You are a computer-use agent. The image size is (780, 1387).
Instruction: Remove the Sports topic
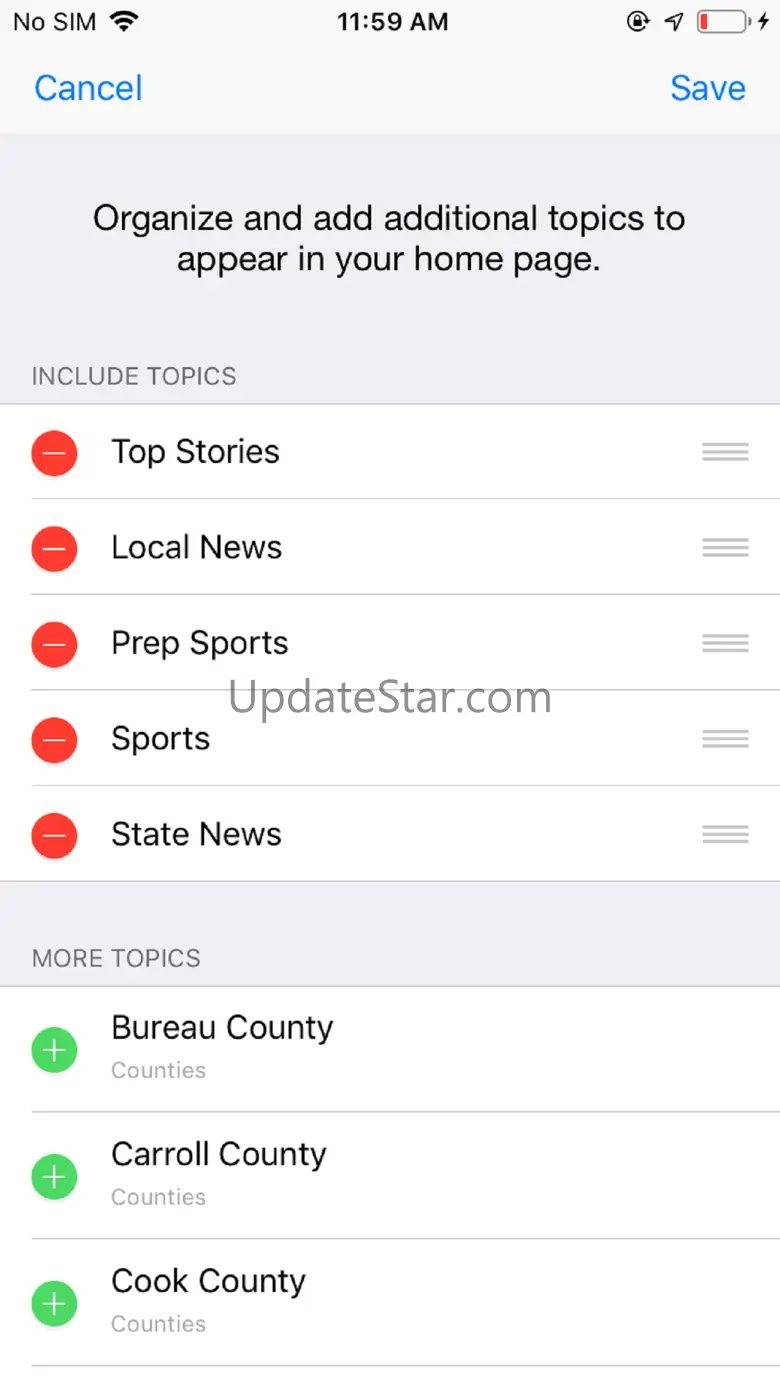[55, 740]
